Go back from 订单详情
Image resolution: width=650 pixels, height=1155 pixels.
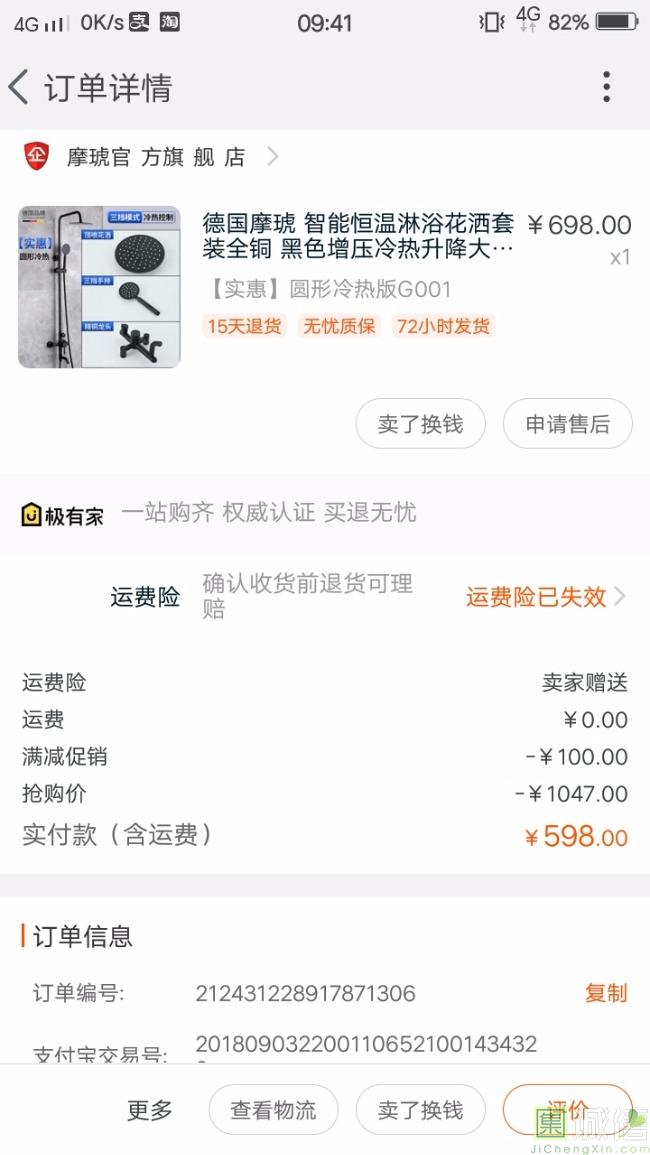tap(20, 88)
